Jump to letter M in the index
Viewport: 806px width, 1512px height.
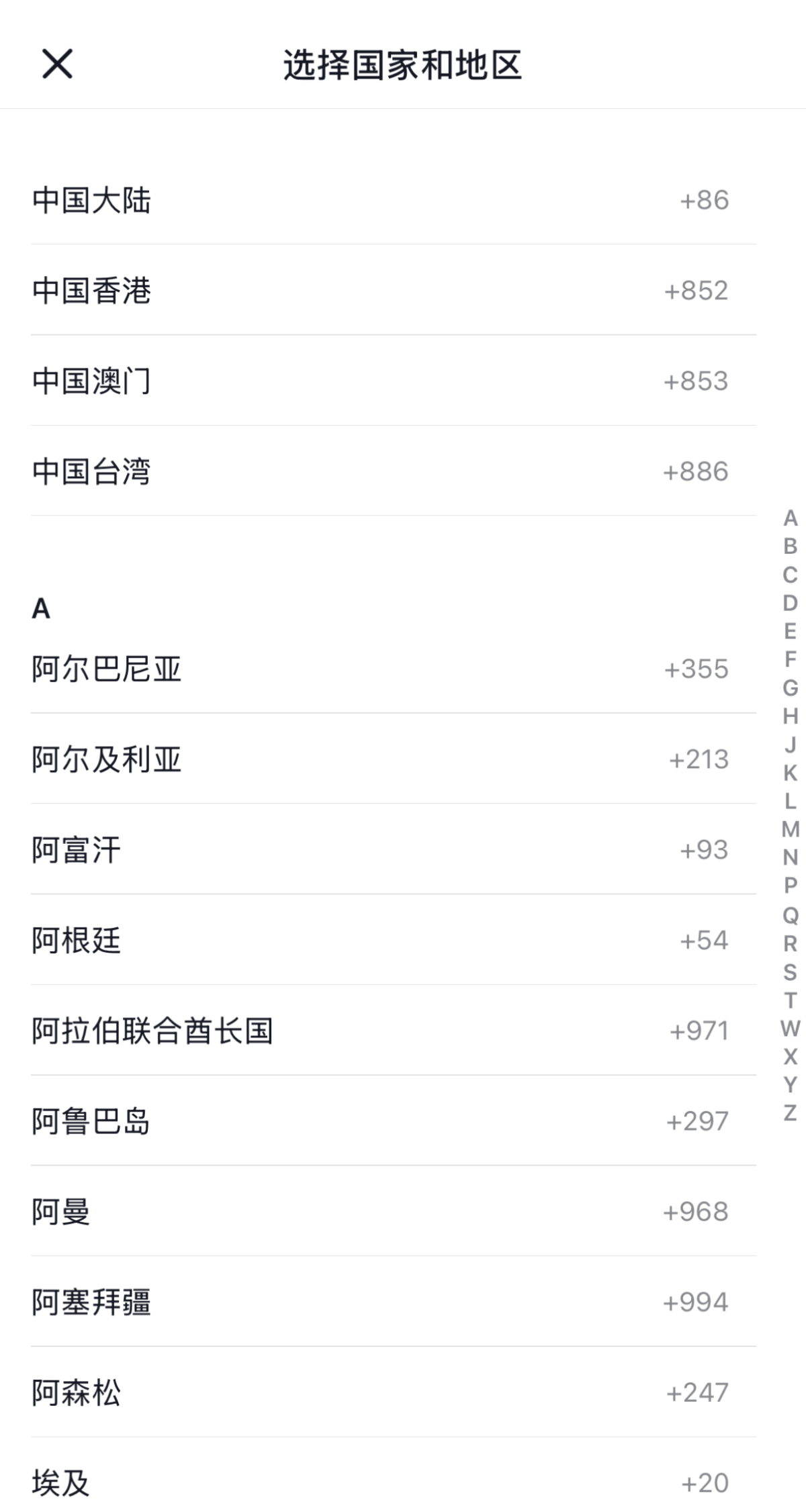791,829
